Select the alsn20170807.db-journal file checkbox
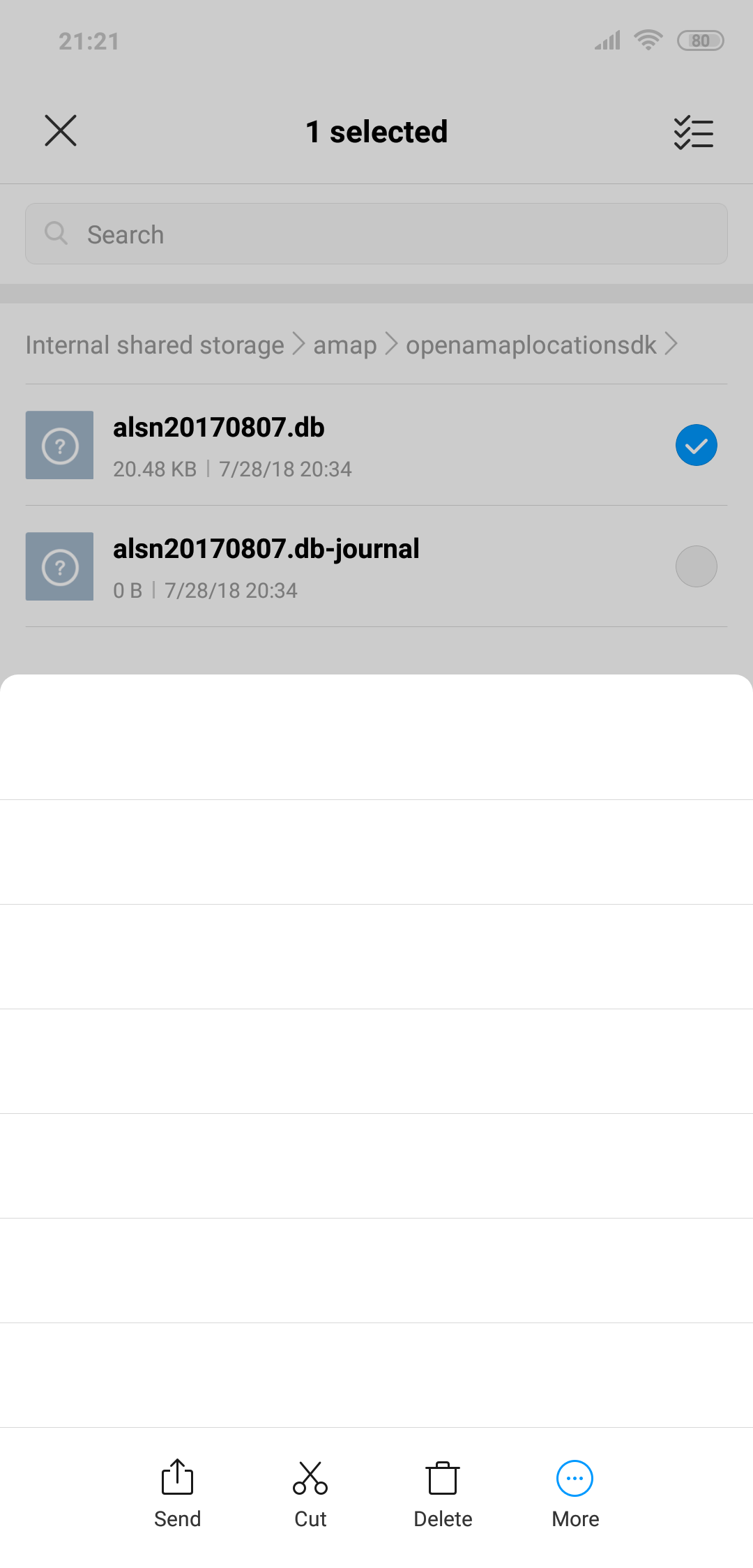This screenshot has height=1568, width=753. [696, 566]
